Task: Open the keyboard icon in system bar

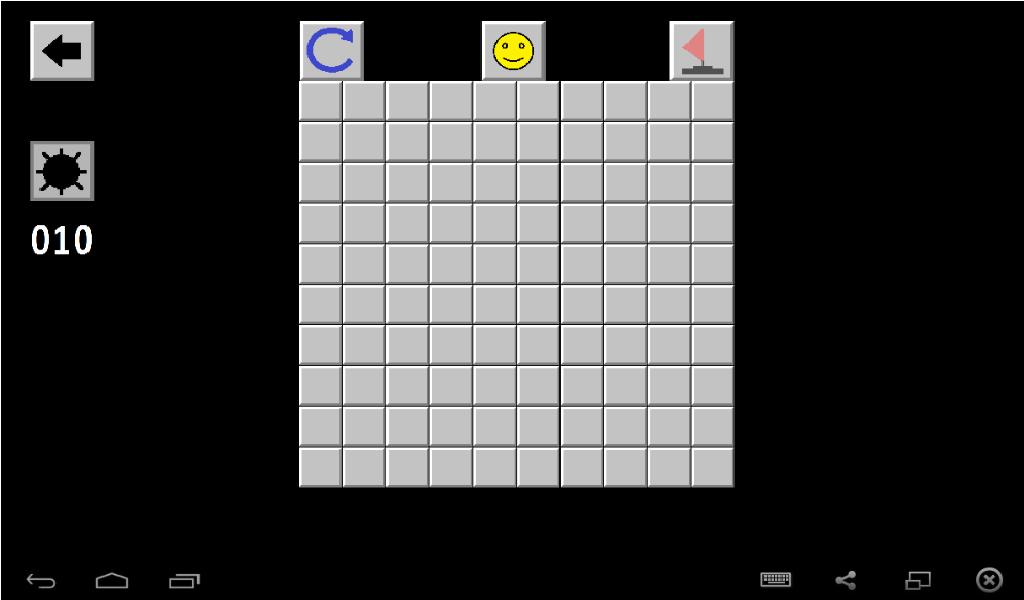Action: pyautogui.click(x=776, y=580)
